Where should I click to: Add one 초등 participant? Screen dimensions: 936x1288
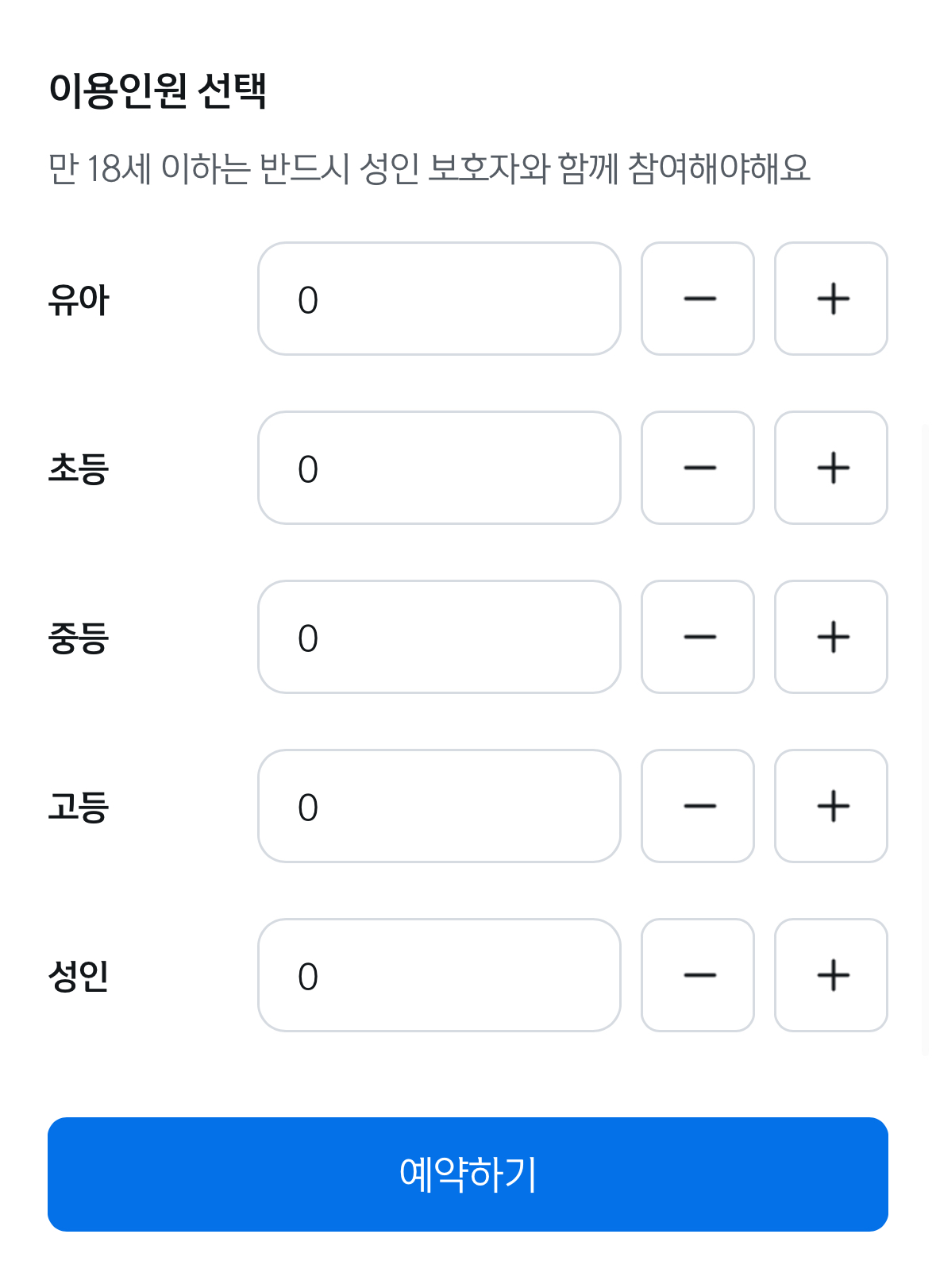click(x=831, y=468)
